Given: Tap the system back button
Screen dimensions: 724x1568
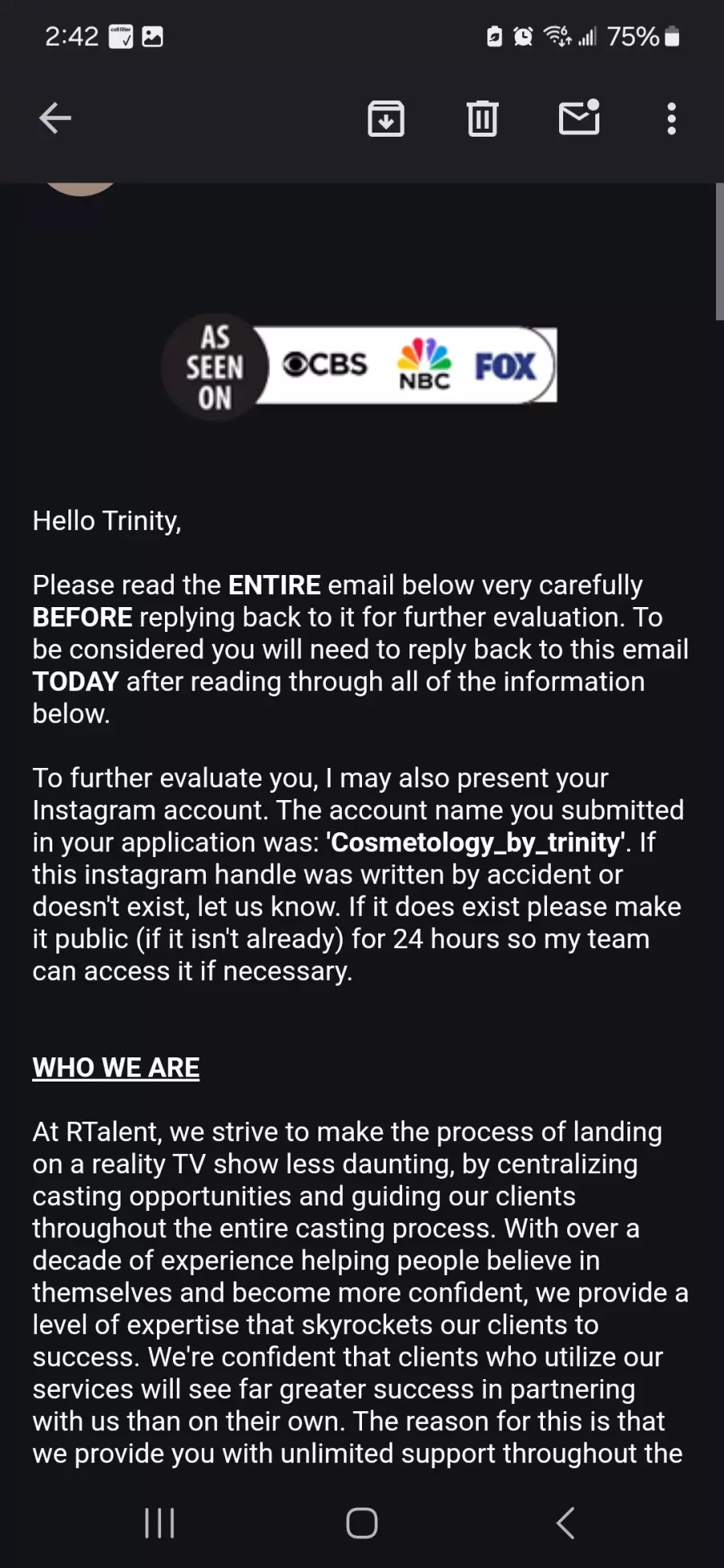Looking at the screenshot, I should (x=566, y=1522).
